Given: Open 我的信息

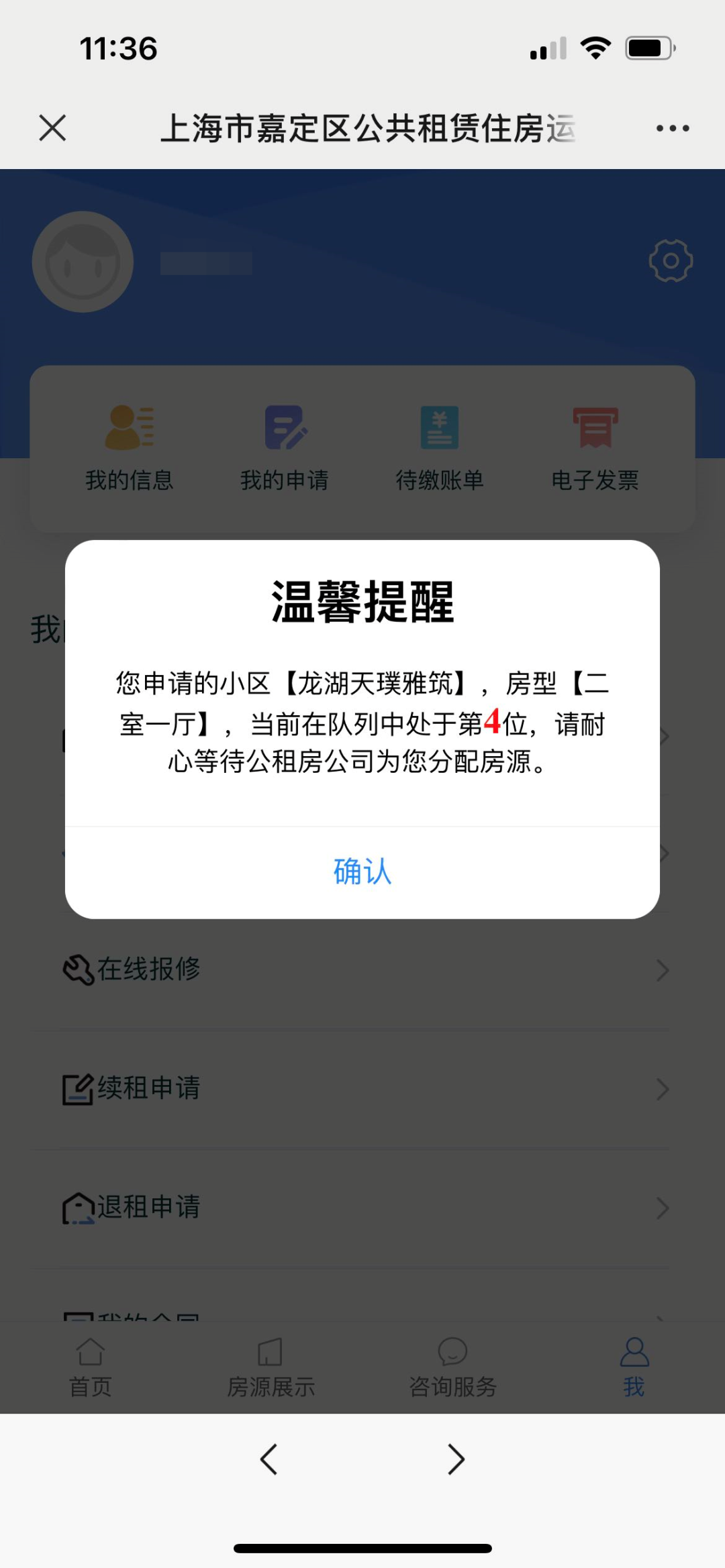Looking at the screenshot, I should coord(130,448).
